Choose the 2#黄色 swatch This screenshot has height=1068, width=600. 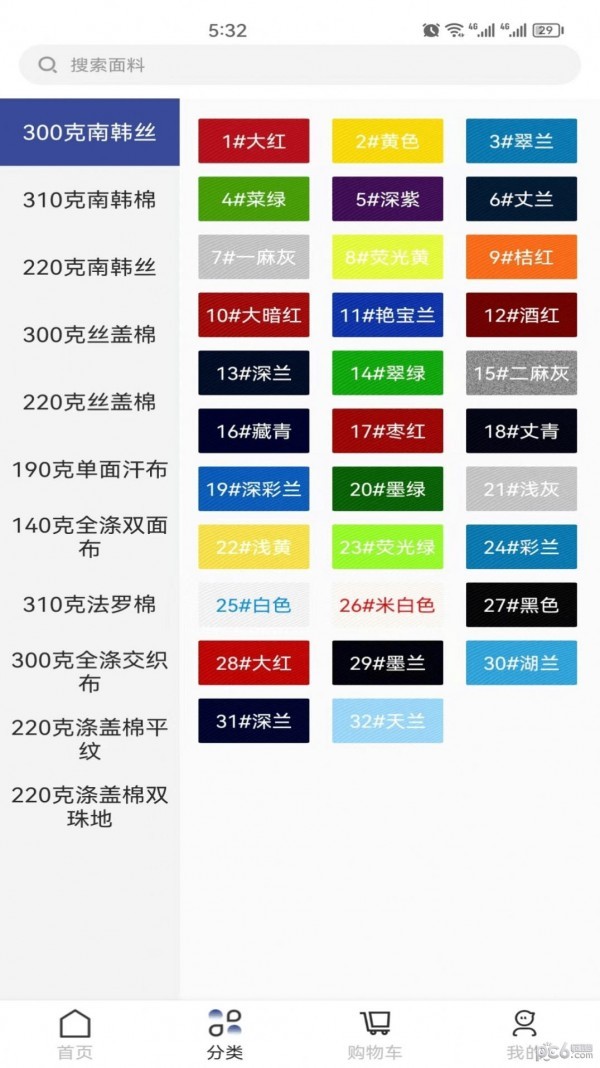387,141
